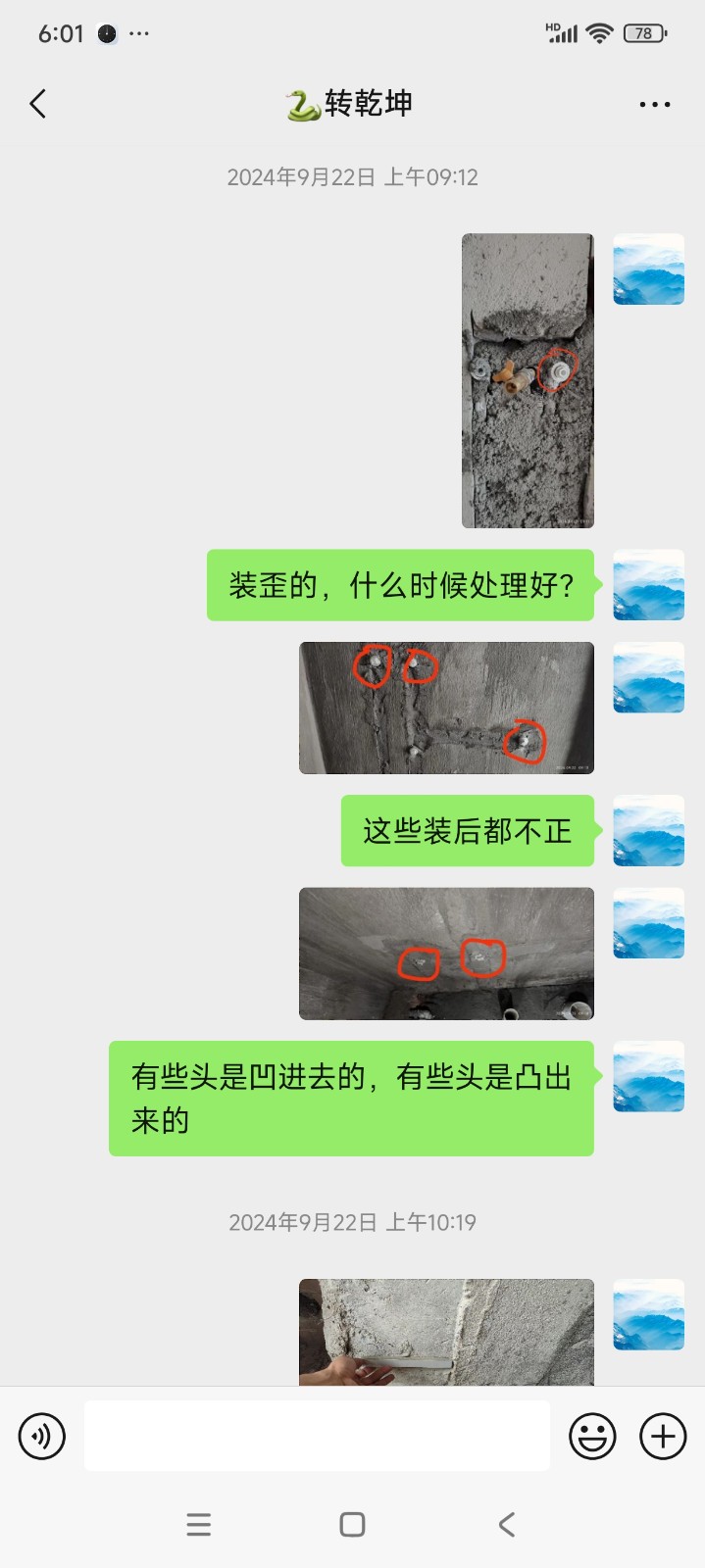
Task: Focus the message text field
Action: [317, 1436]
